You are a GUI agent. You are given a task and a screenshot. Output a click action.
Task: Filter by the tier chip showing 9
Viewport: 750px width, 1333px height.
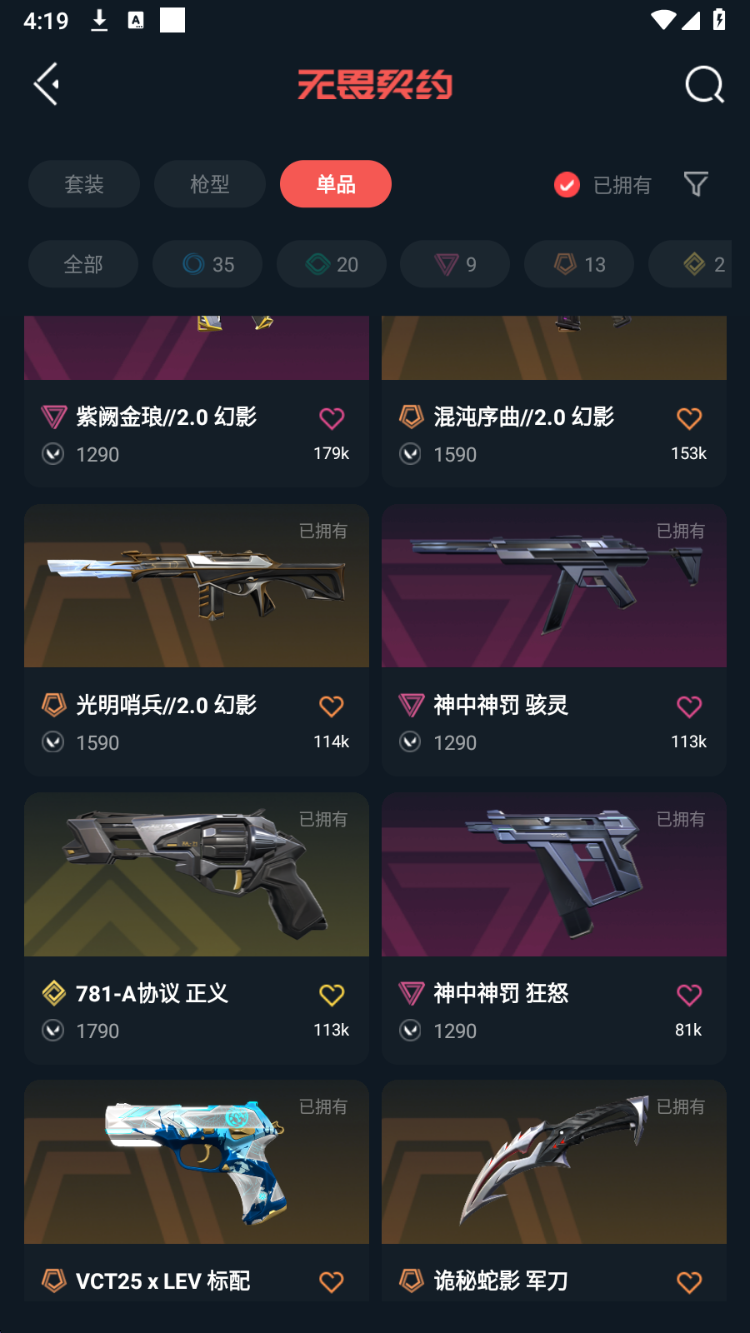[x=455, y=264]
